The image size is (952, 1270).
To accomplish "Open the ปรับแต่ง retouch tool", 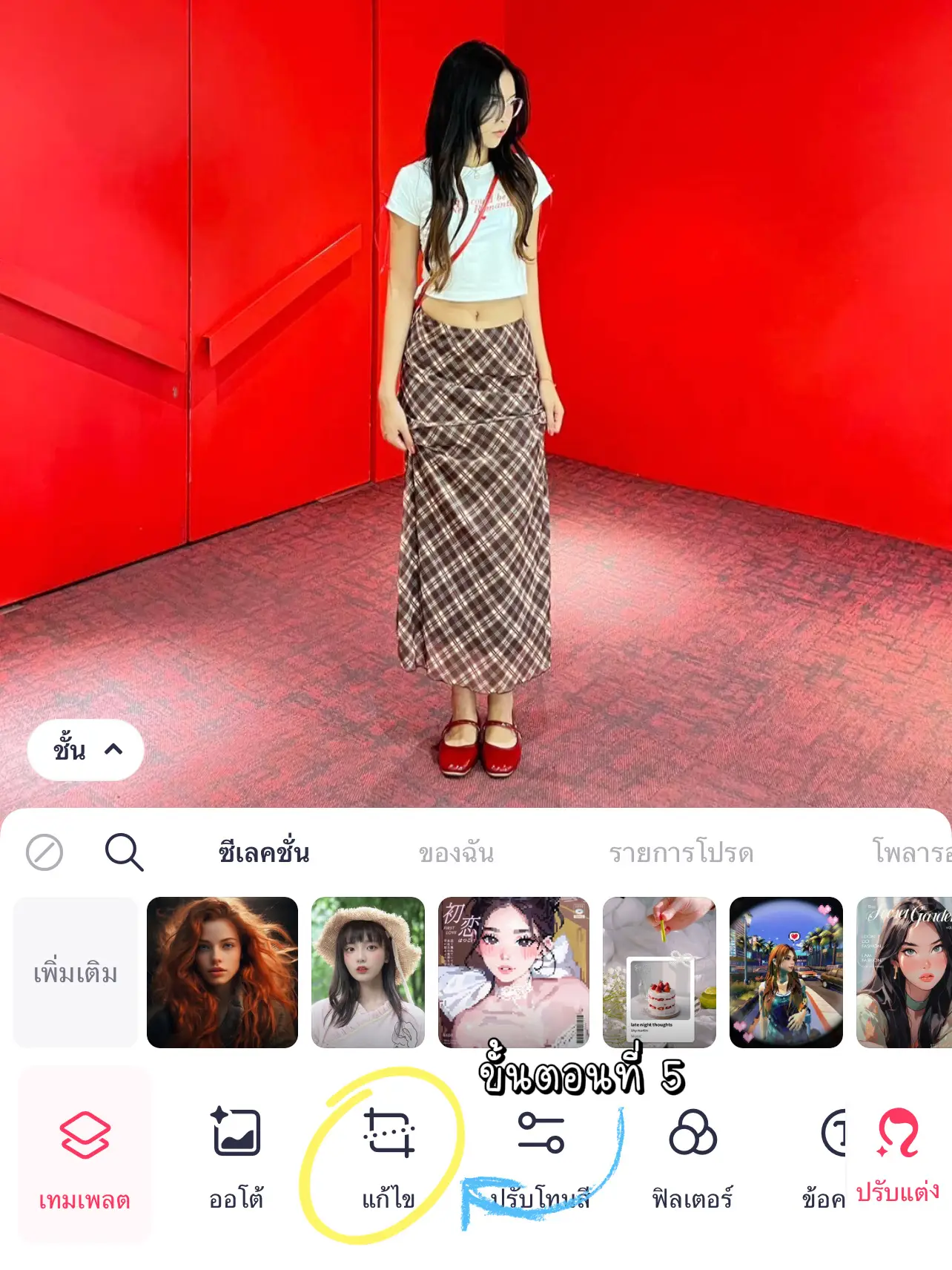I will click(898, 1154).
